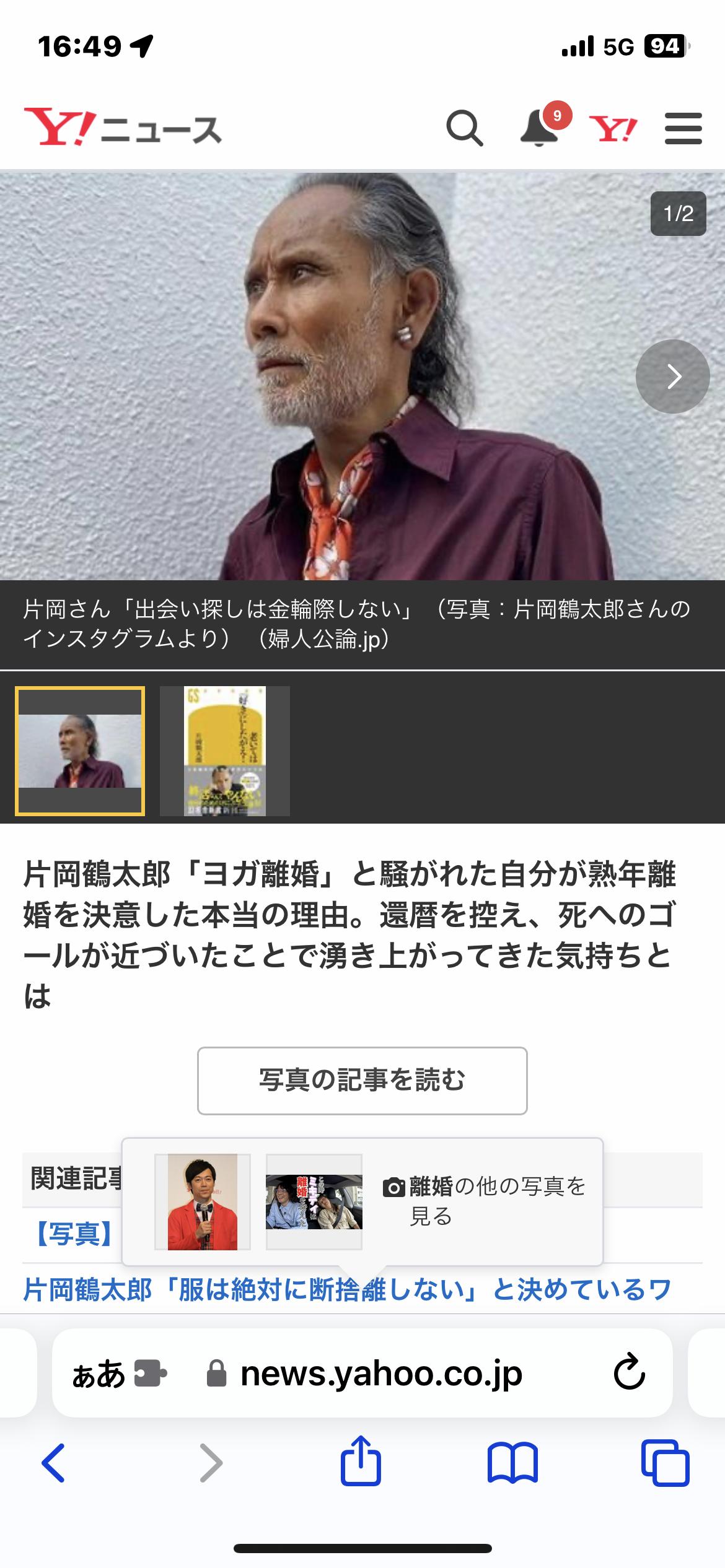Open the red-jacket man thumbnail in popup

point(203,1201)
